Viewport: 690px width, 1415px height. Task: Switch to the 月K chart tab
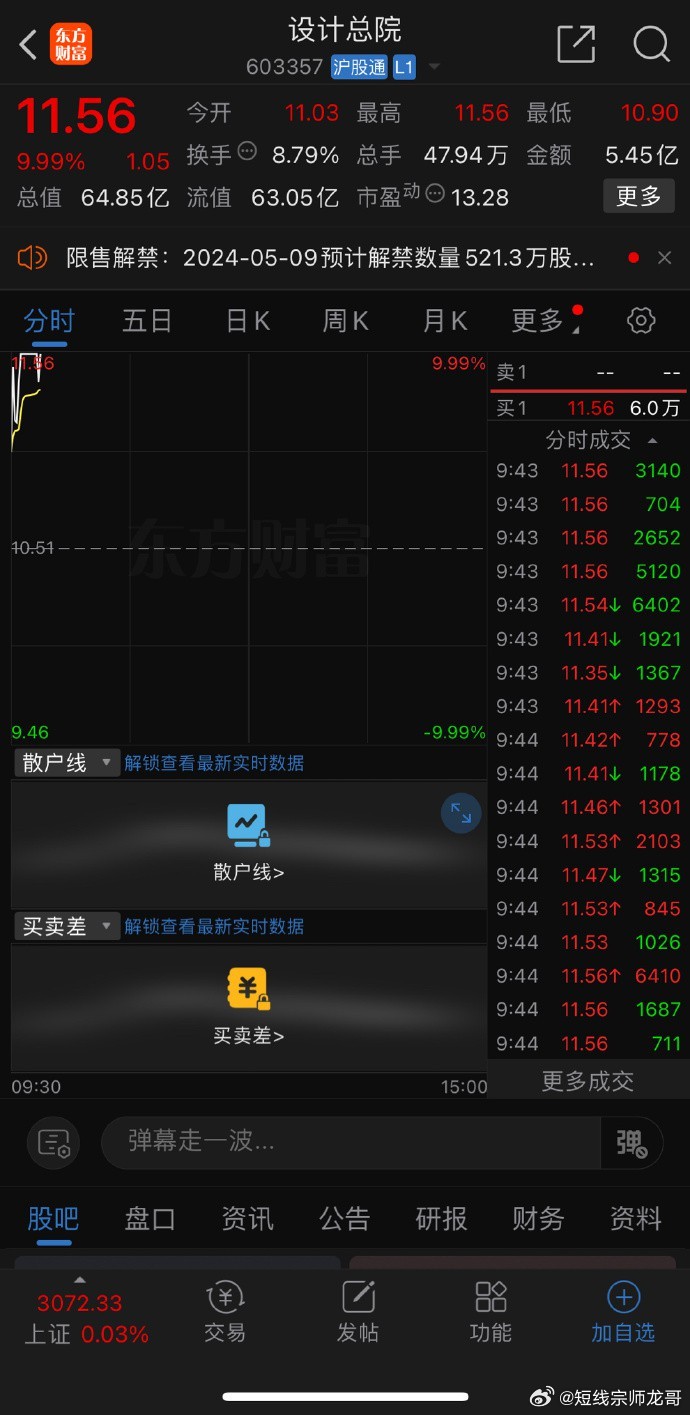pyautogui.click(x=444, y=321)
